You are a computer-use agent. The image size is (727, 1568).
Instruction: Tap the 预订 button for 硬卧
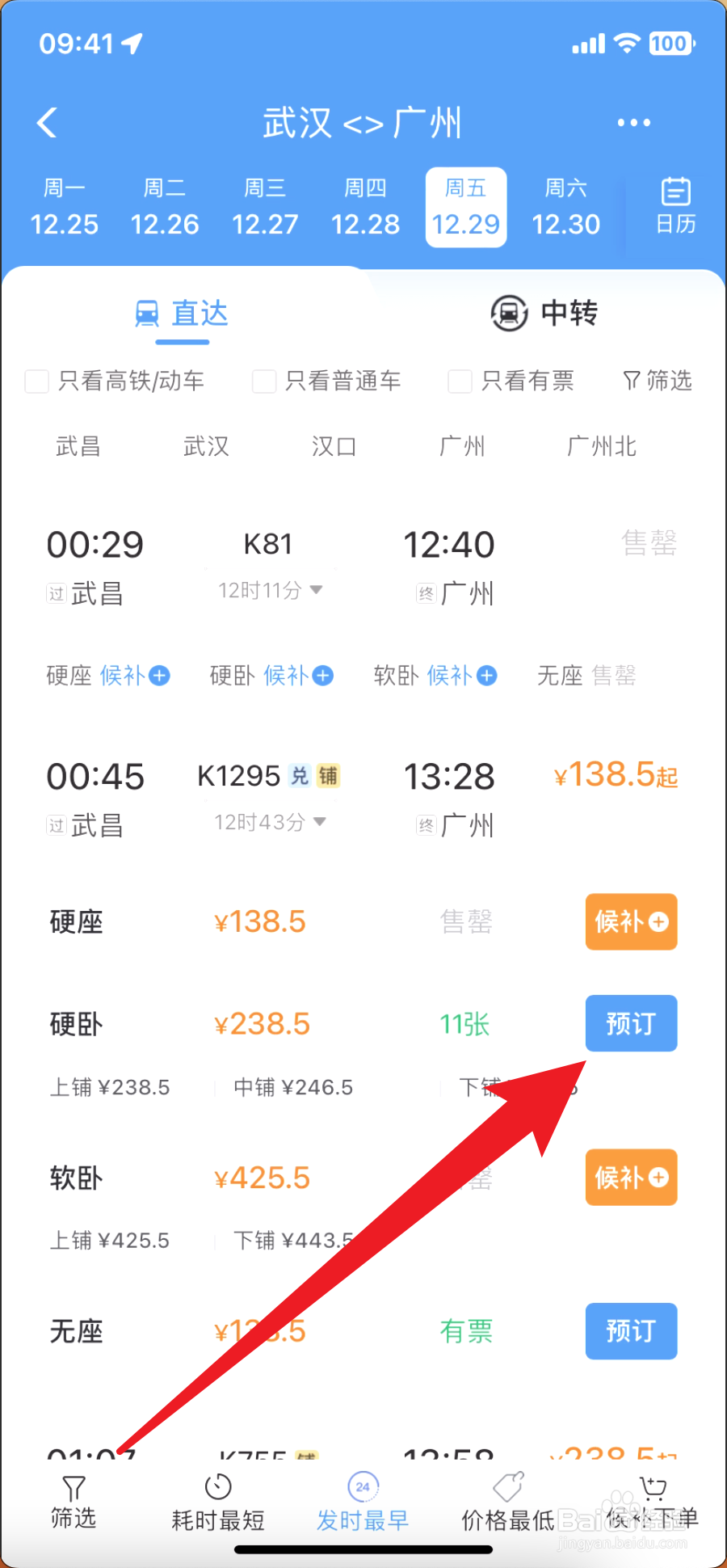(631, 1023)
